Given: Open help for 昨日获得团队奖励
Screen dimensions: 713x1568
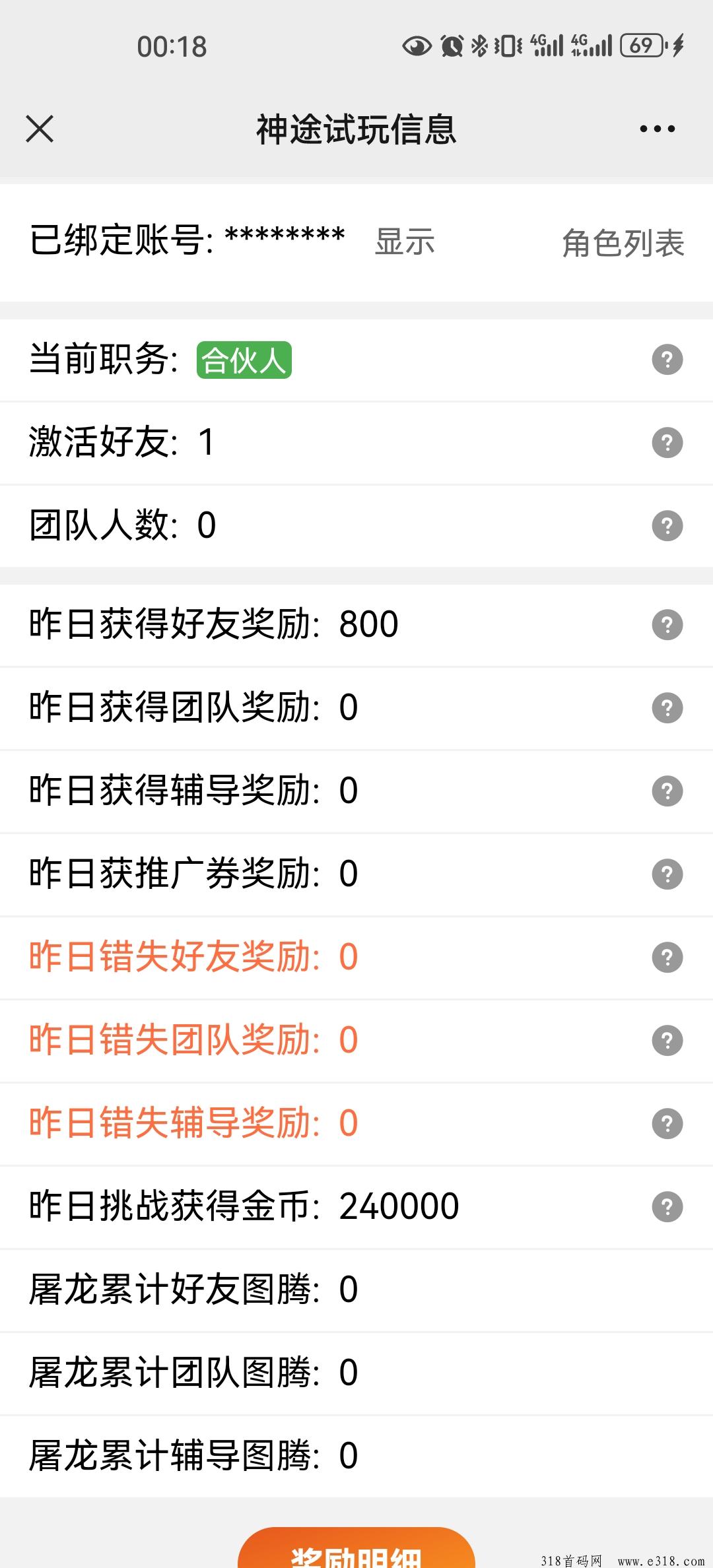Looking at the screenshot, I should (x=667, y=708).
